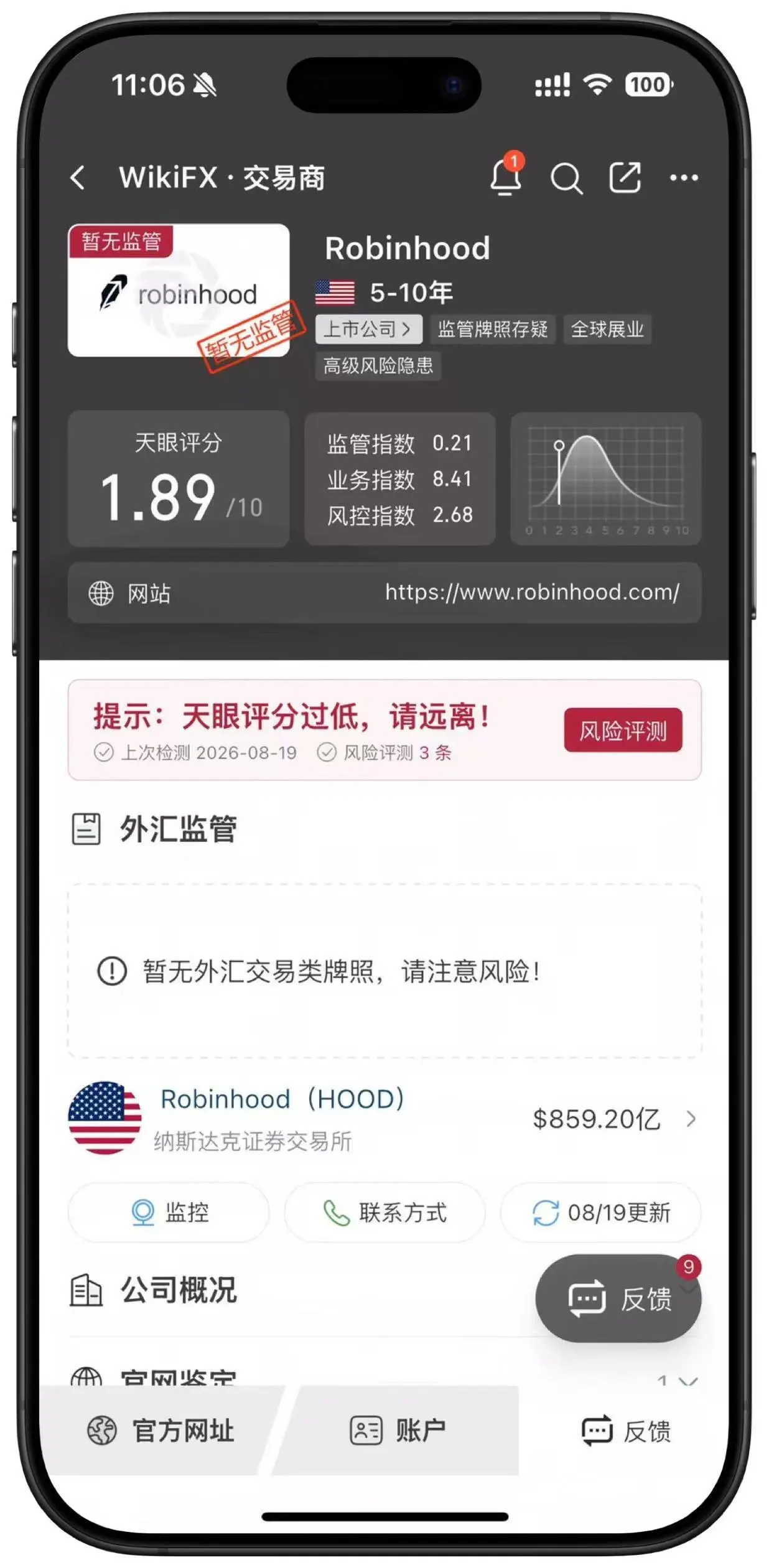Image resolution: width=769 pixels, height=1568 pixels.
Task: Tap 官方网址 in the bottom bar
Action: [161, 1430]
